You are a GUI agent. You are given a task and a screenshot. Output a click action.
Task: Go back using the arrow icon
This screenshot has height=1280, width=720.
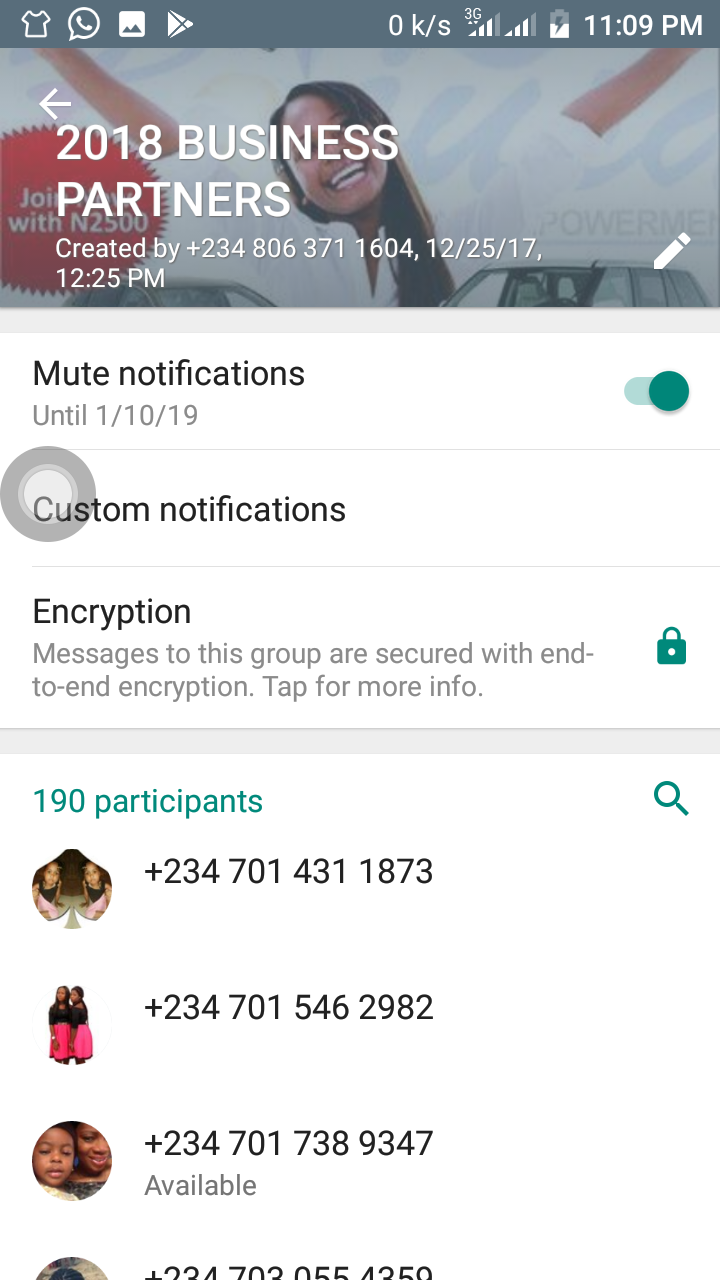tap(55, 103)
